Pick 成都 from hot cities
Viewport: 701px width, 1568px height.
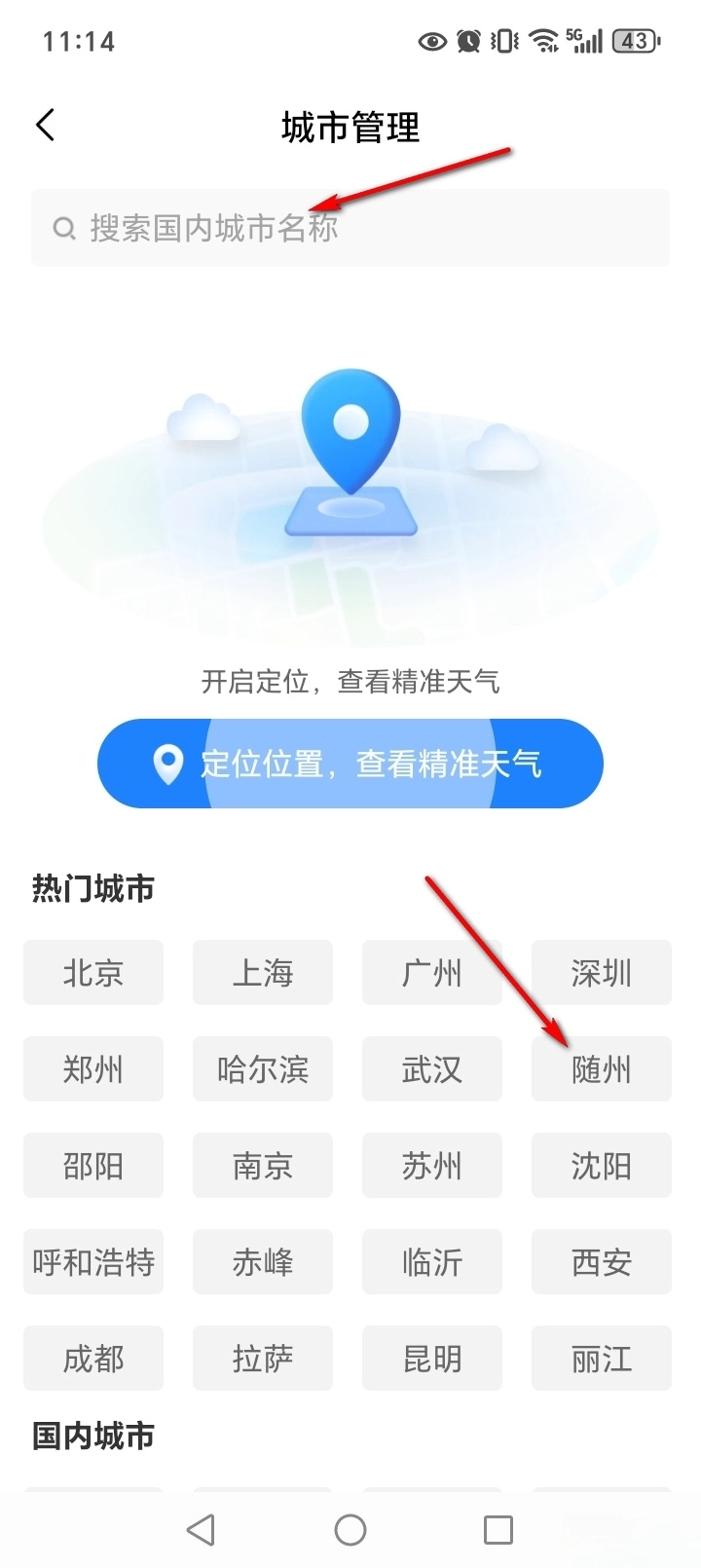(x=93, y=1358)
